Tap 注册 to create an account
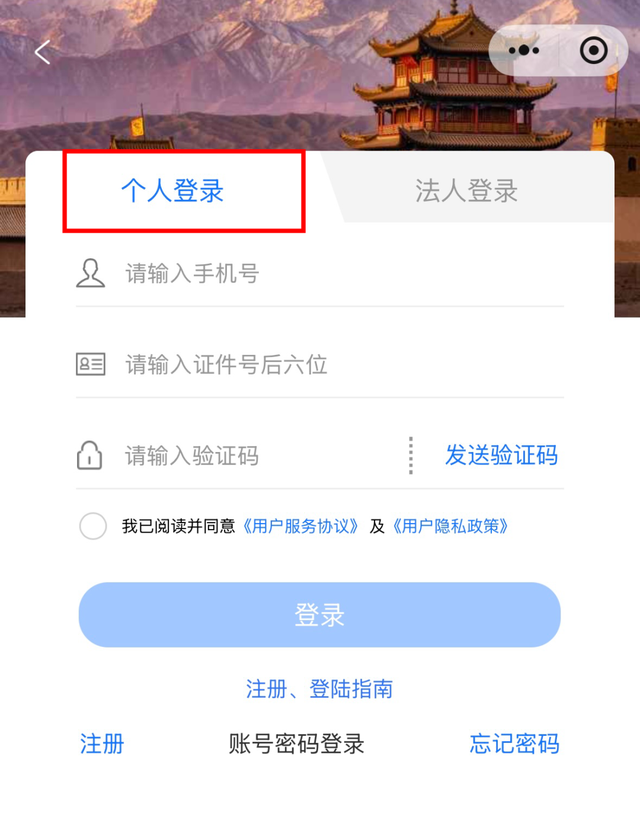 coord(102,744)
